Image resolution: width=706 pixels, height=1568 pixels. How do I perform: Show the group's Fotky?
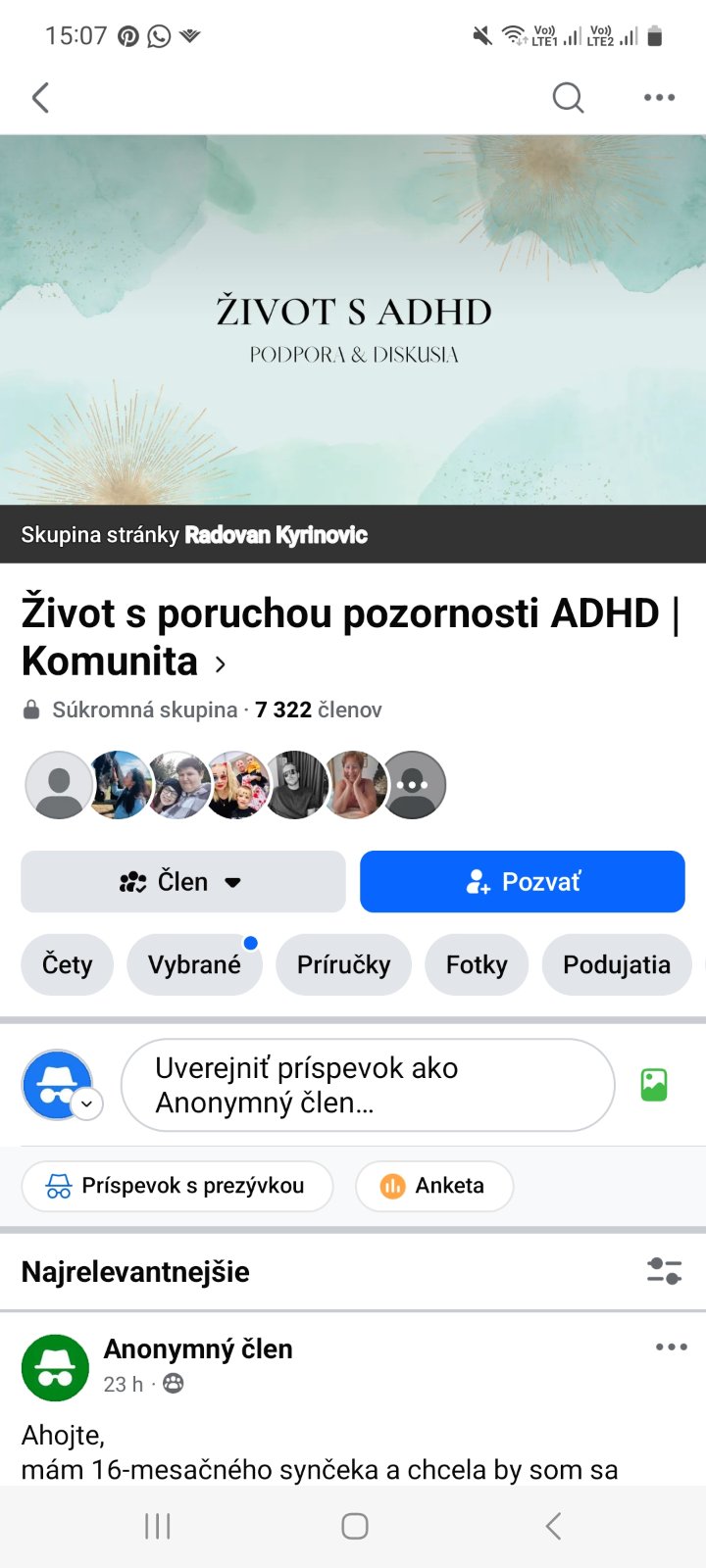click(477, 964)
